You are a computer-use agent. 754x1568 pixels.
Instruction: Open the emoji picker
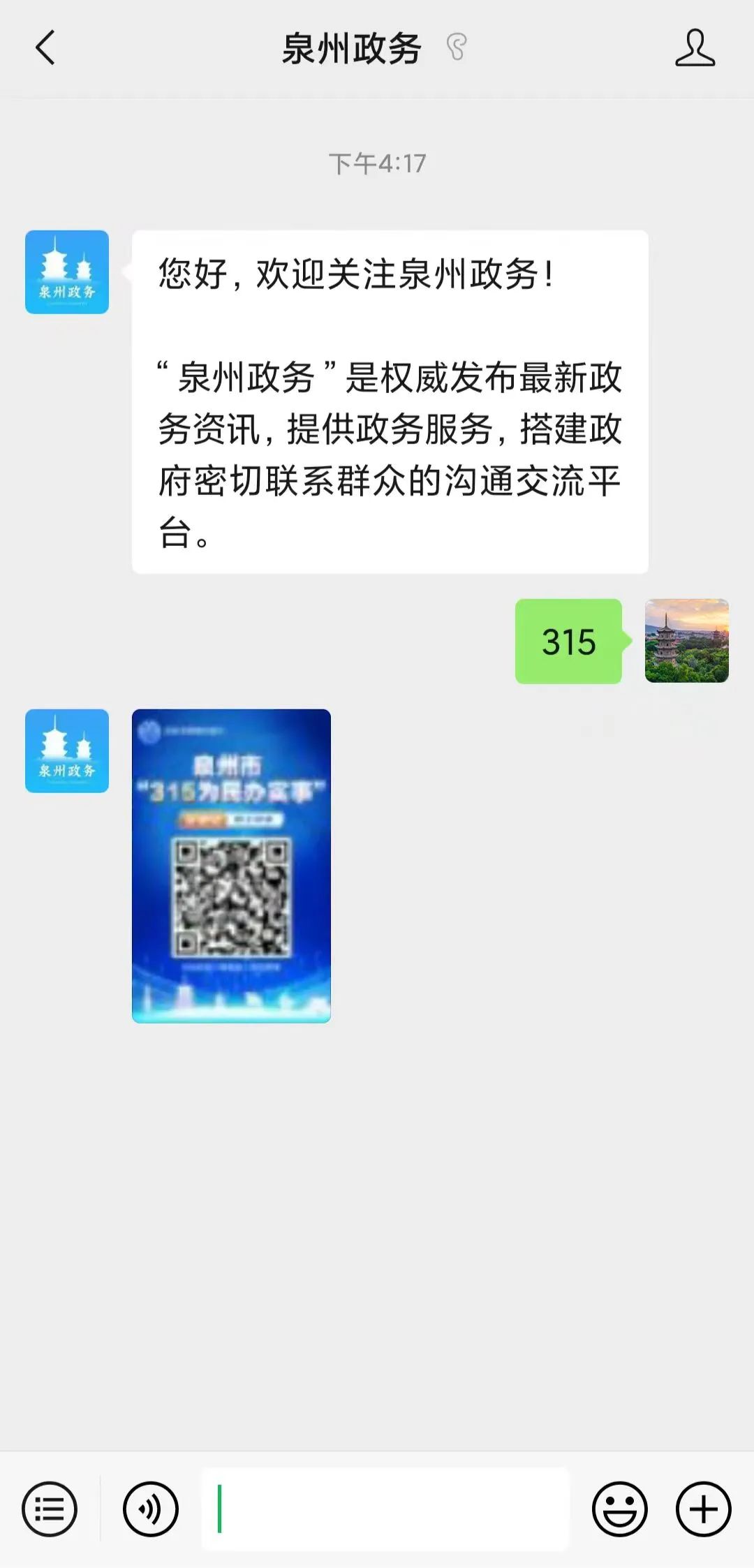[x=620, y=1509]
